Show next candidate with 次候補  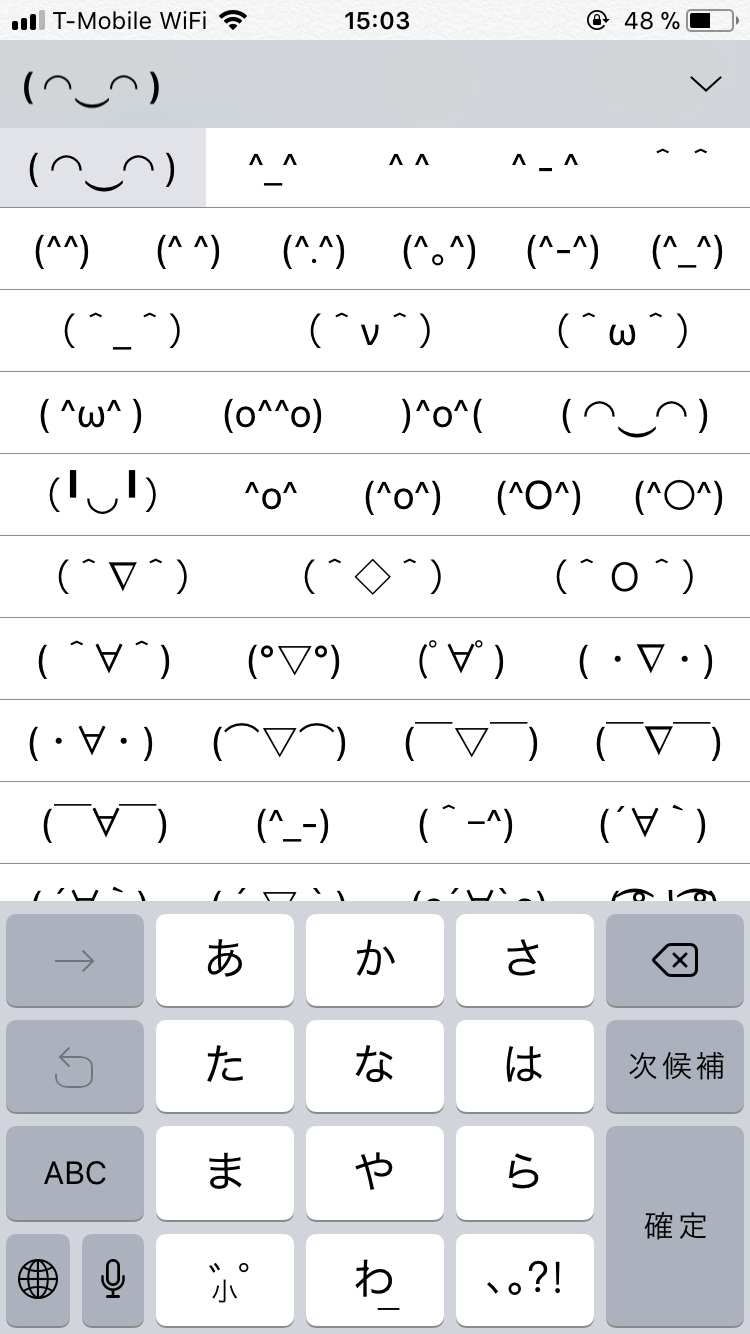tap(675, 1066)
